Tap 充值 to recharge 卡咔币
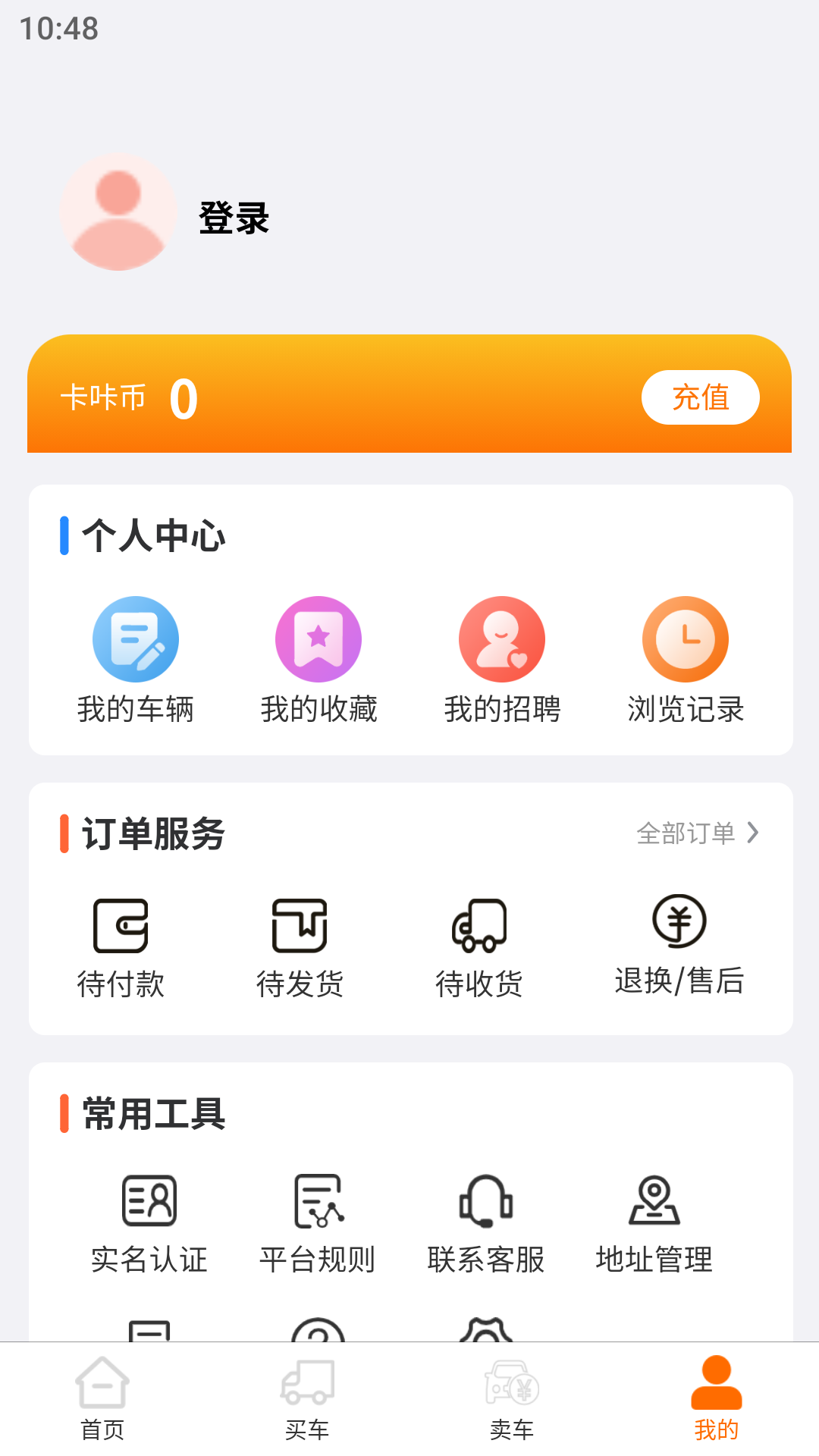Viewport: 819px width, 1456px height. click(x=700, y=397)
